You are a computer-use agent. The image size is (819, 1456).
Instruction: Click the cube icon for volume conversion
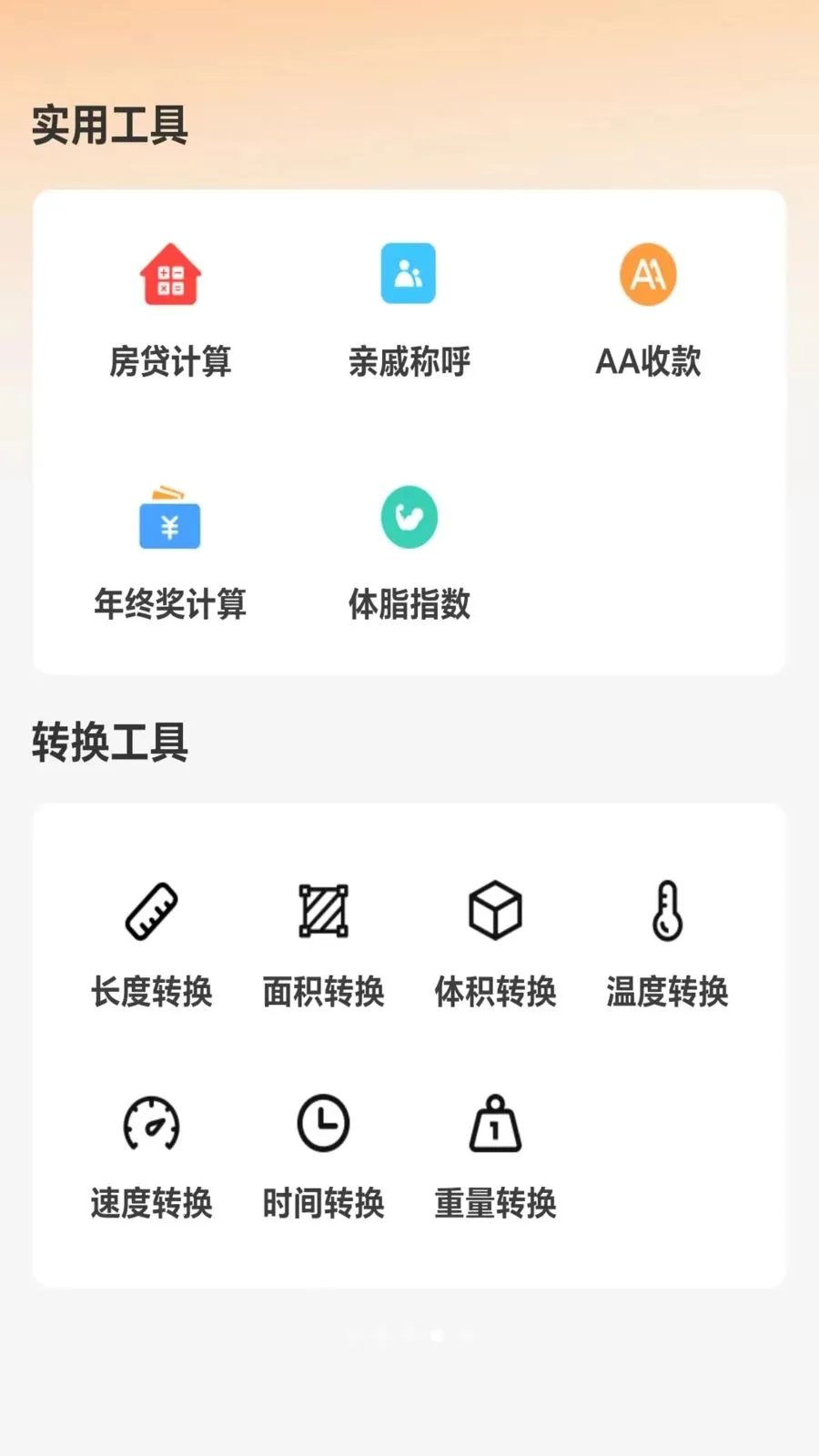coord(495,910)
